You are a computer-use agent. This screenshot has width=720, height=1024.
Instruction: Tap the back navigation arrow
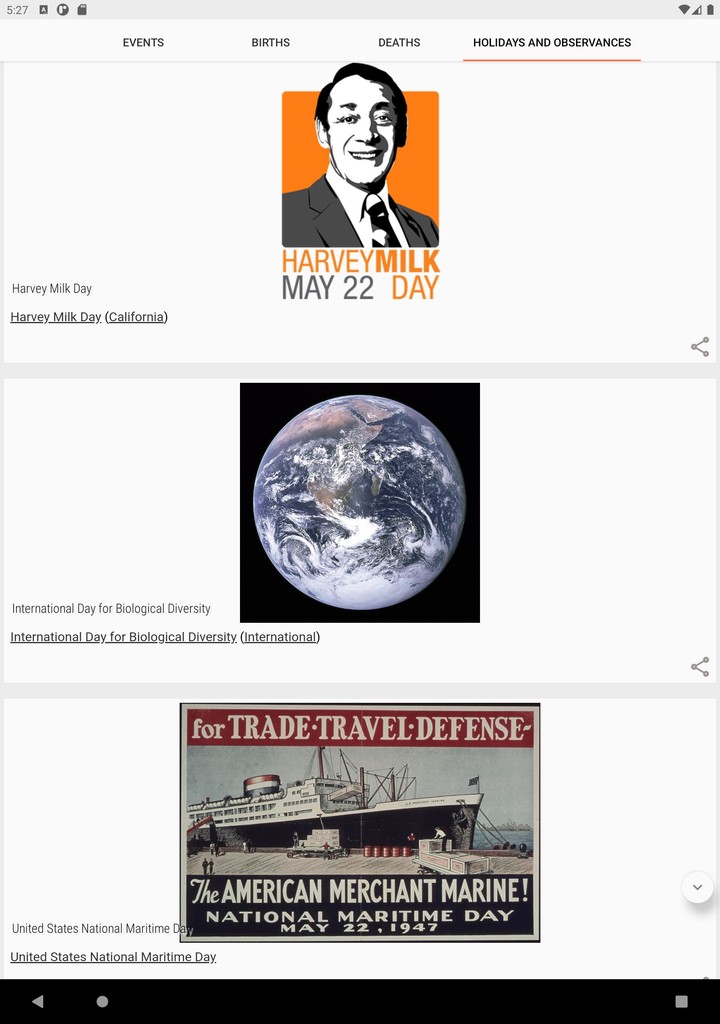(37, 1000)
